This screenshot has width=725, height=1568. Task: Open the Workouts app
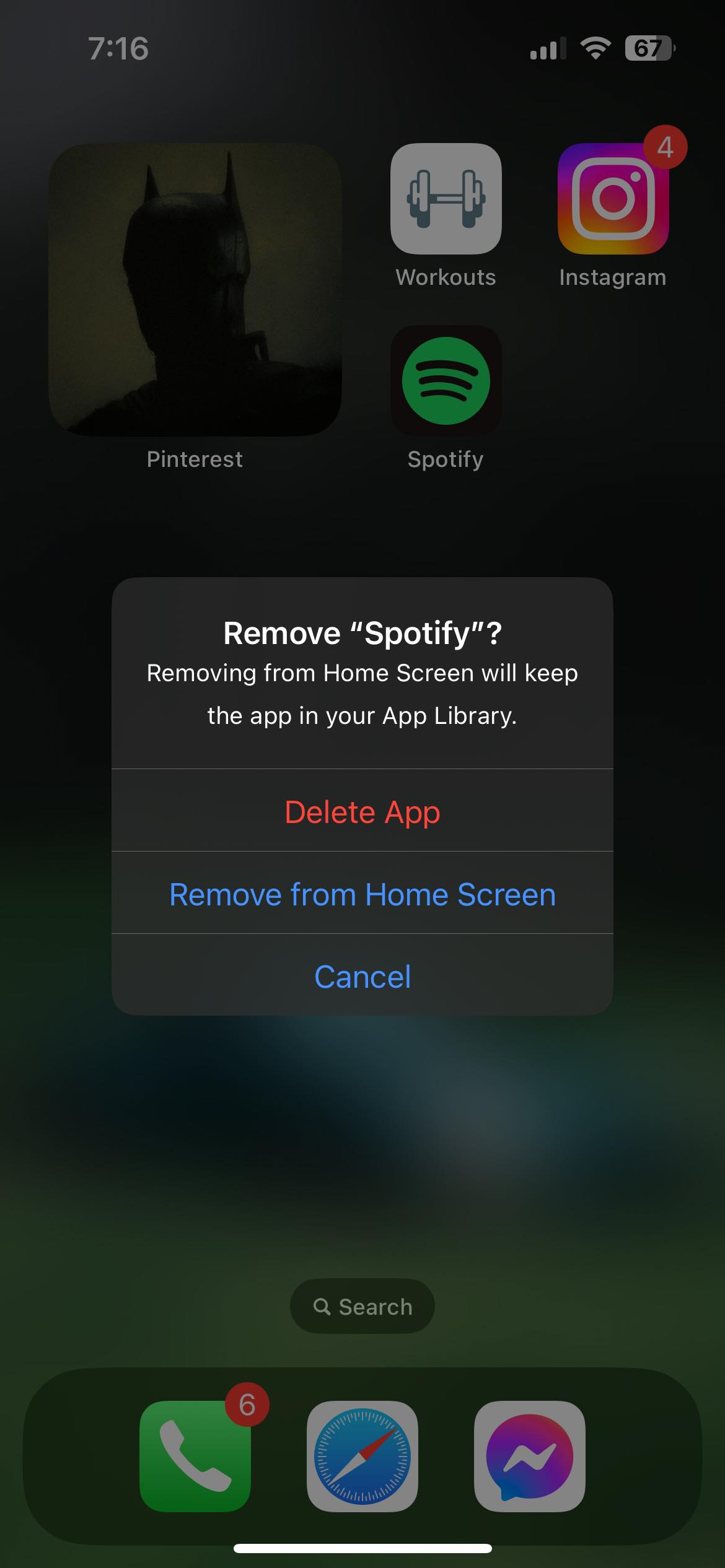tap(446, 199)
